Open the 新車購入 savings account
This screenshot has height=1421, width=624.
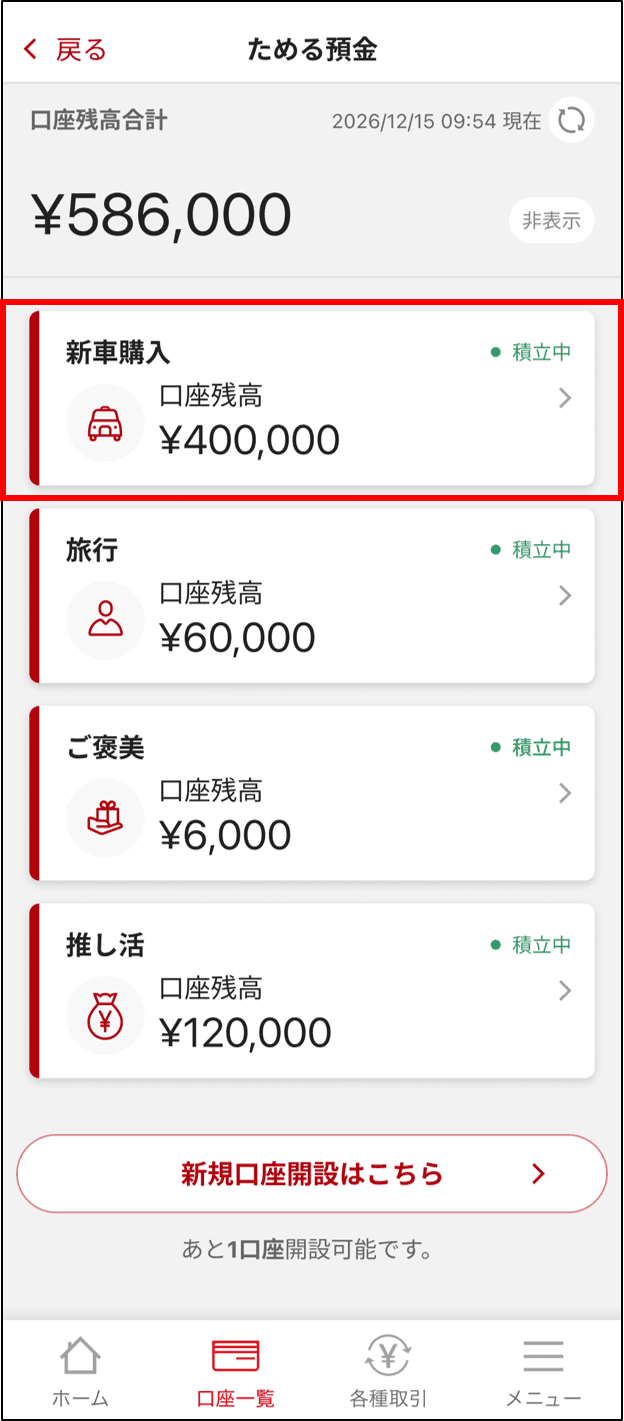312,398
